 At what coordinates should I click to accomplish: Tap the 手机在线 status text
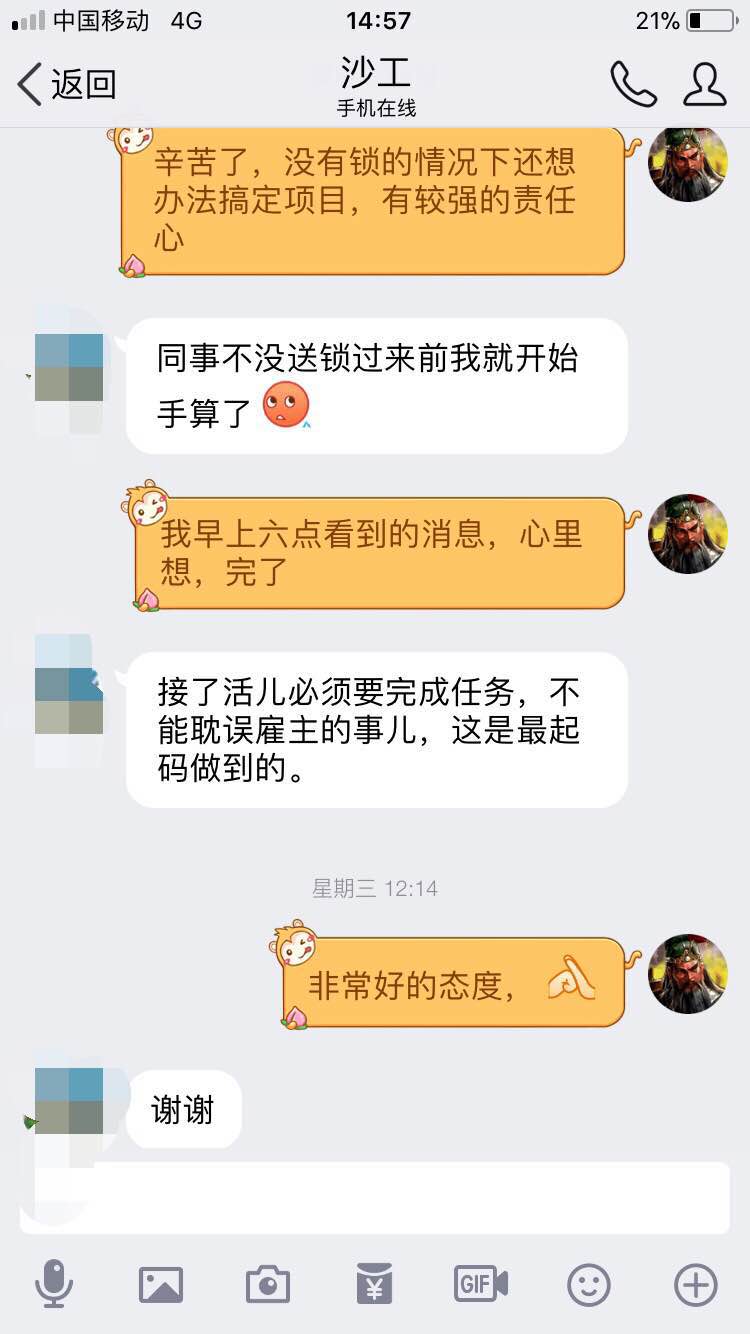click(x=375, y=107)
